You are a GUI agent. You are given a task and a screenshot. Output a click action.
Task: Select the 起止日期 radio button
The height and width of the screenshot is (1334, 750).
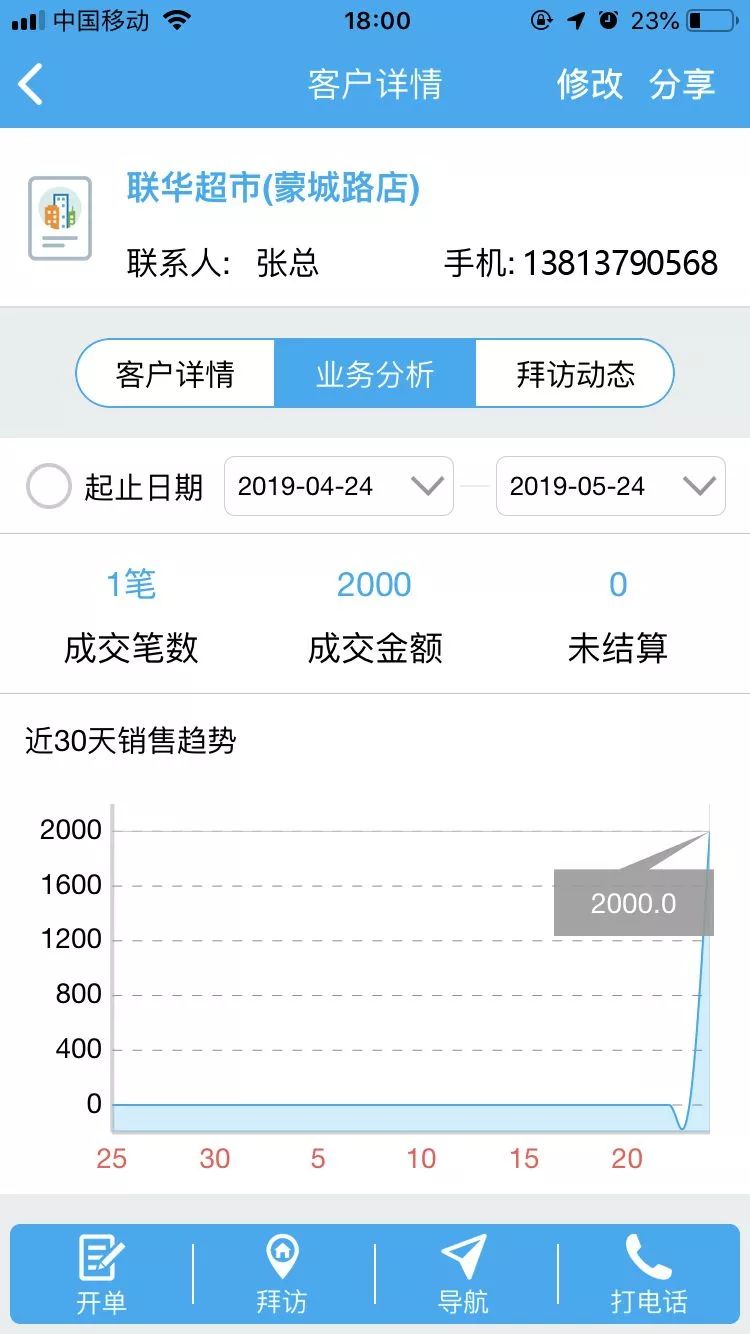tap(49, 487)
